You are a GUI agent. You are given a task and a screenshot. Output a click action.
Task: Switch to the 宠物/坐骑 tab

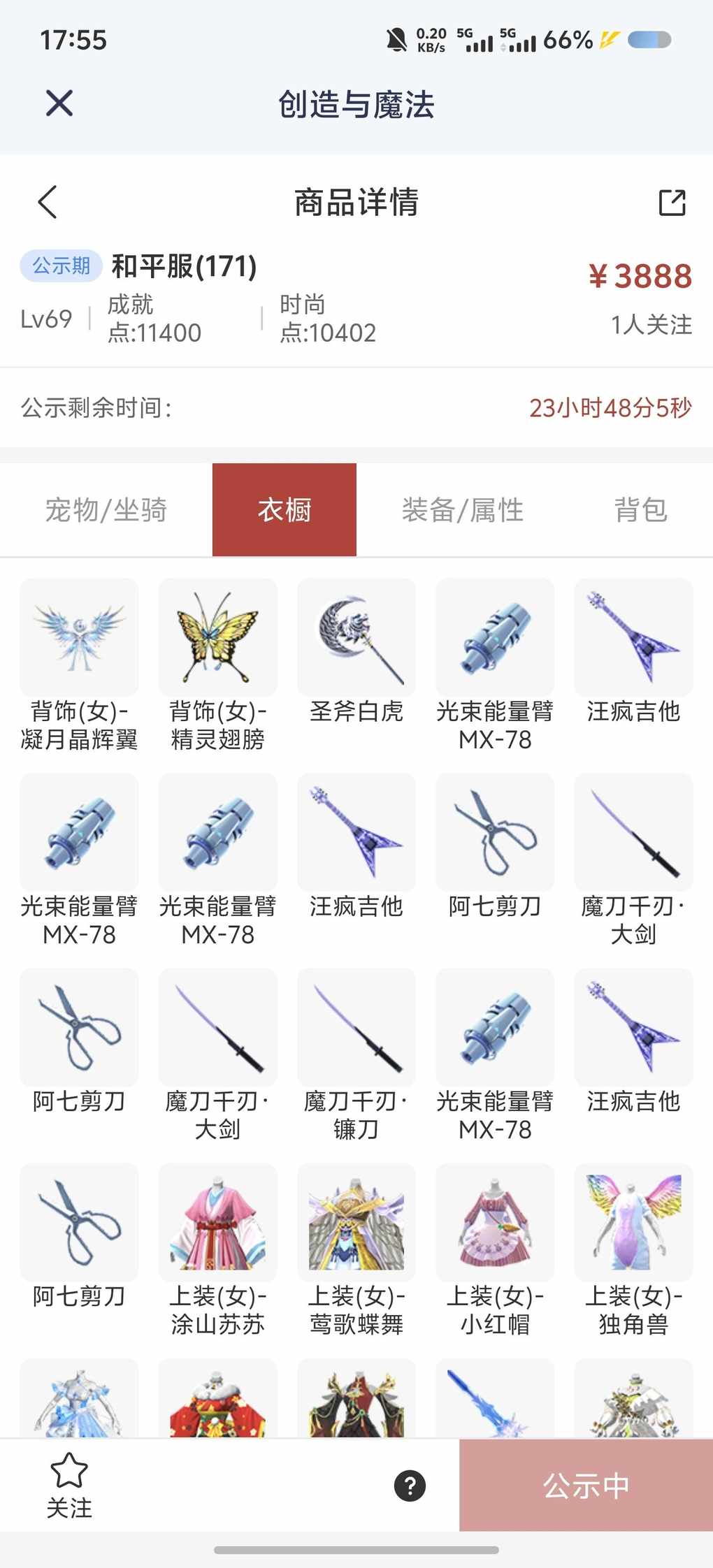(106, 510)
